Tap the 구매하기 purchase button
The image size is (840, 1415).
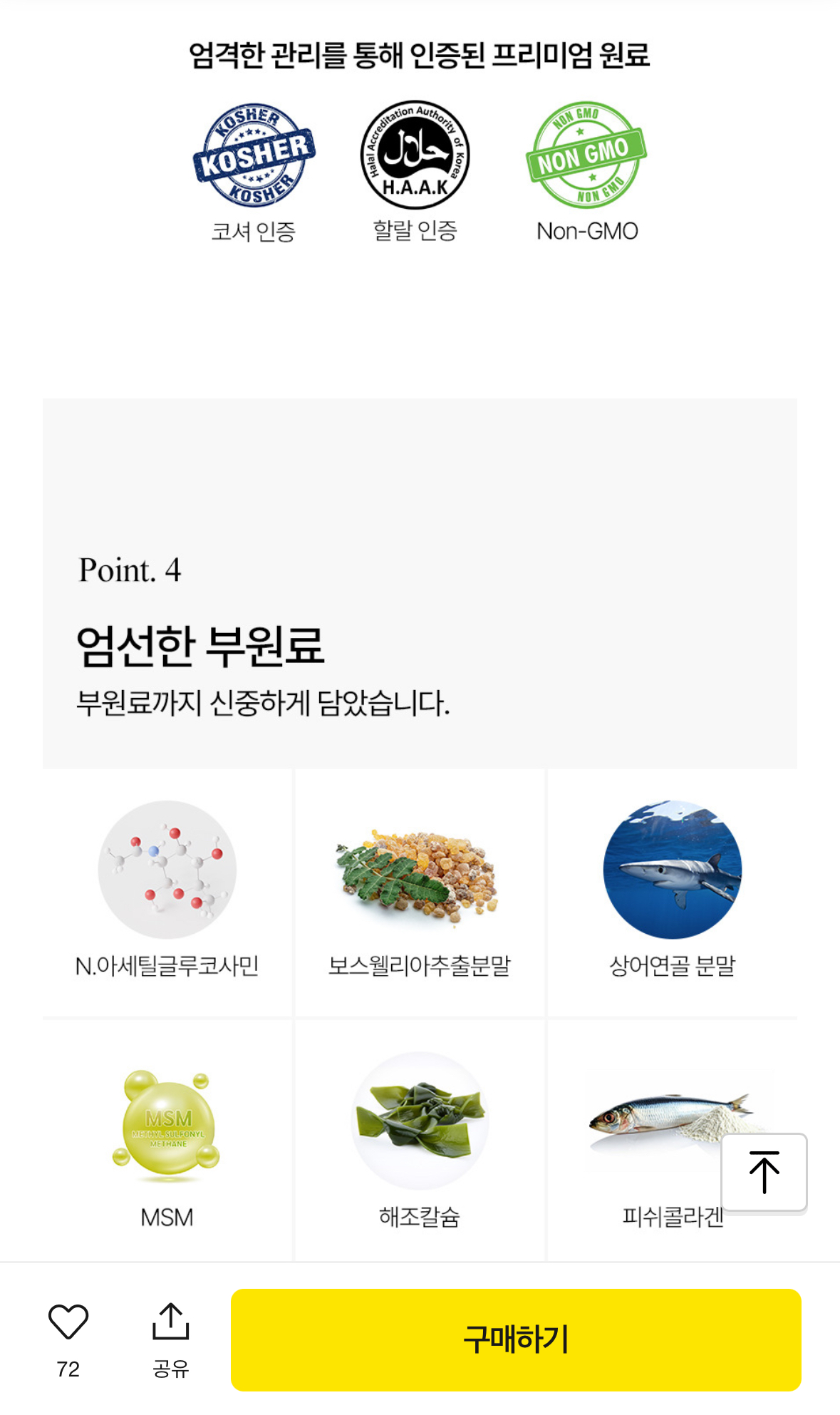click(x=516, y=1339)
